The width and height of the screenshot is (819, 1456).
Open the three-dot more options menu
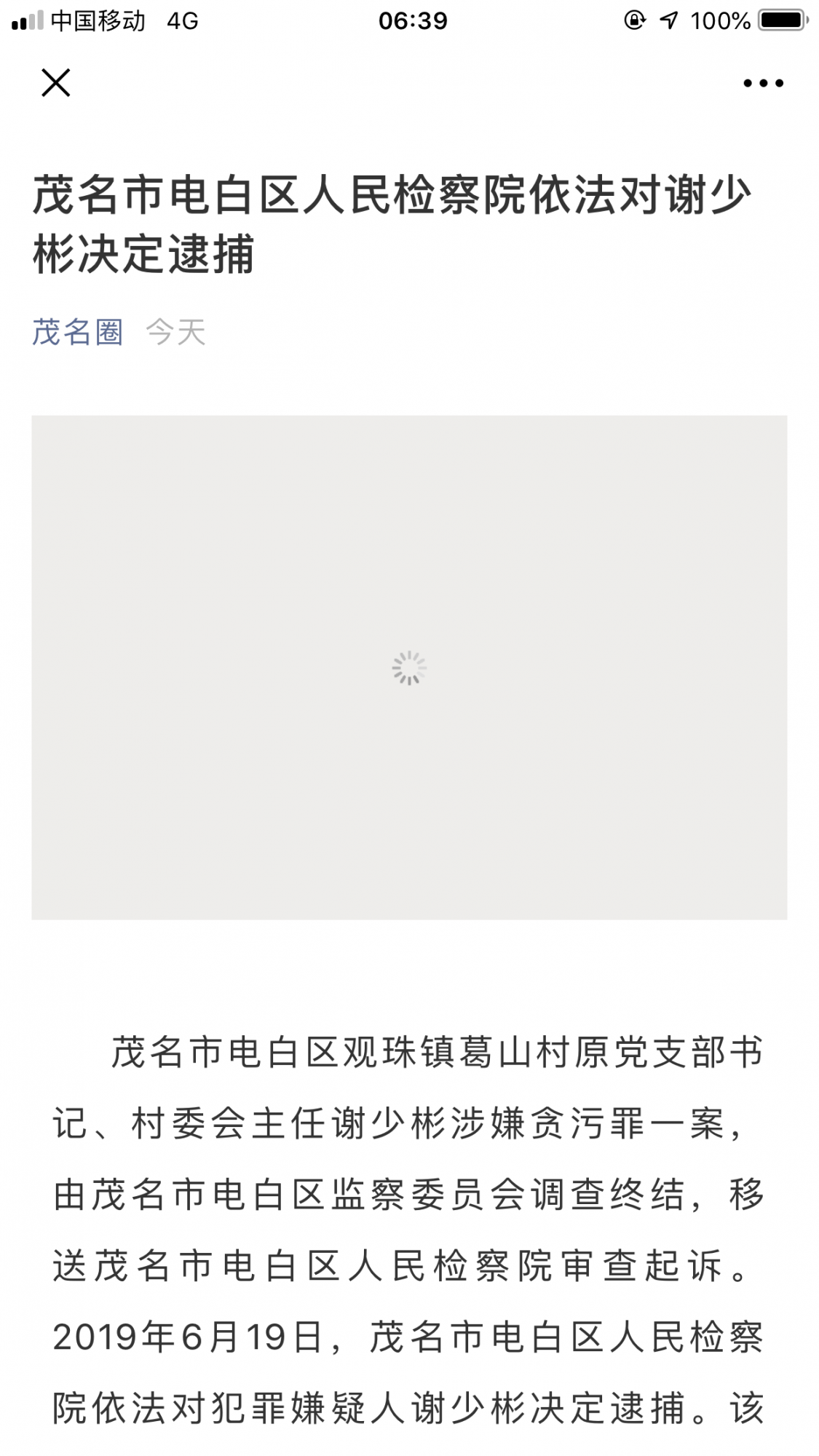pyautogui.click(x=762, y=84)
